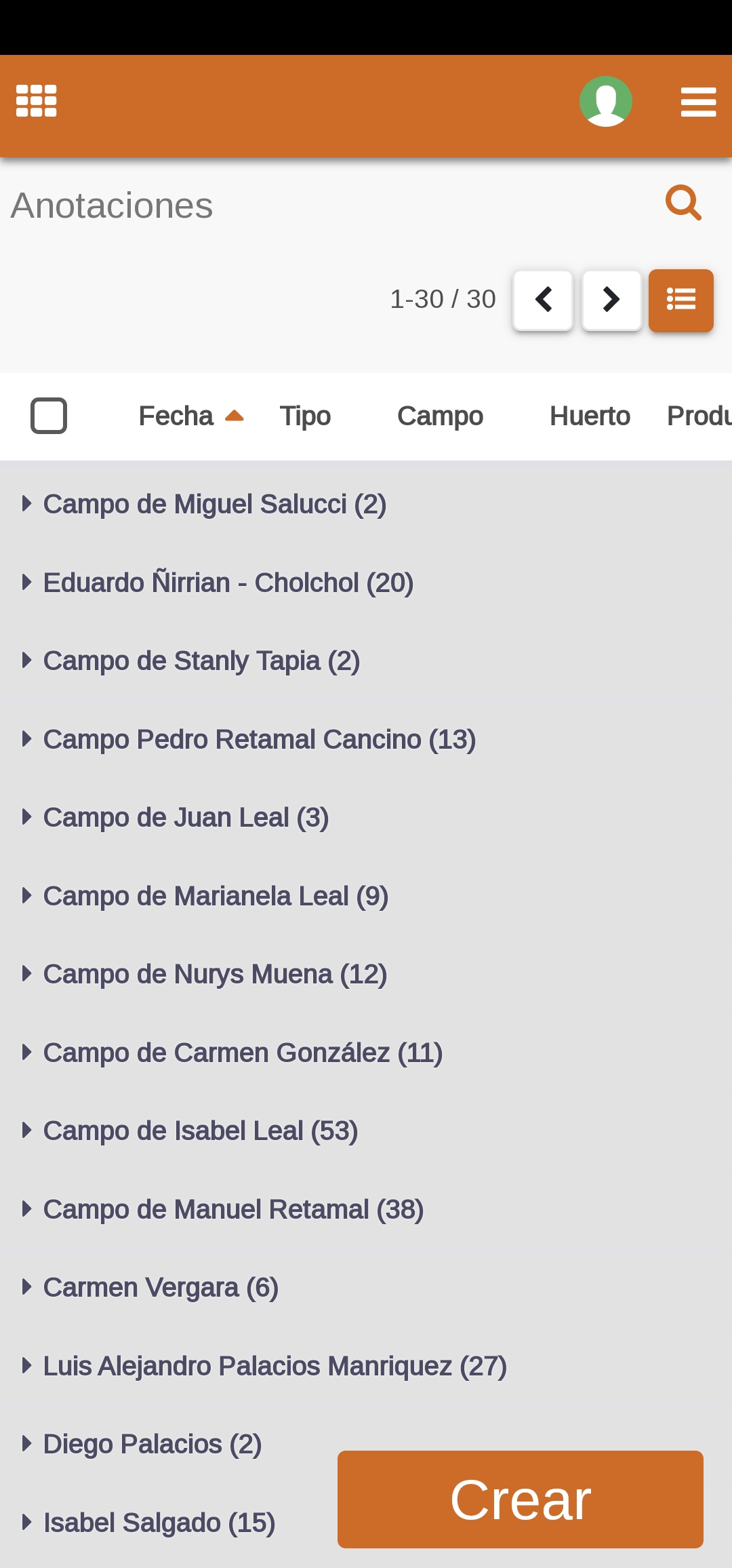Viewport: 732px width, 1568px height.
Task: Sort by the Tipo column
Action: click(305, 416)
